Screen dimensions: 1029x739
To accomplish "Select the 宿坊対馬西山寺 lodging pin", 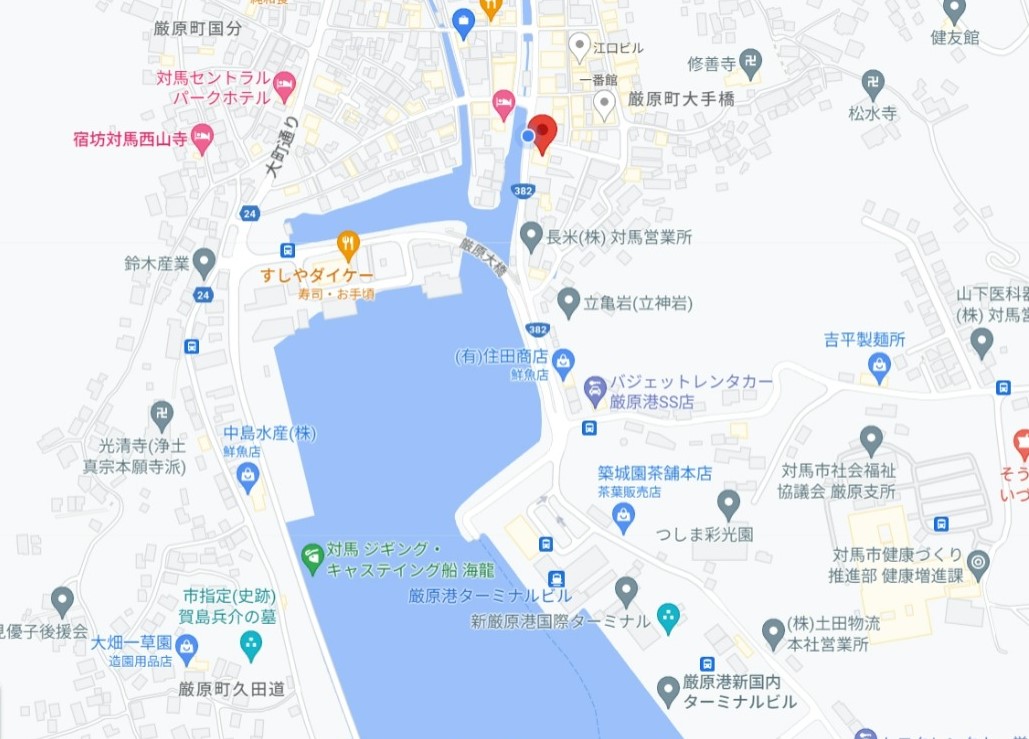I will point(202,138).
